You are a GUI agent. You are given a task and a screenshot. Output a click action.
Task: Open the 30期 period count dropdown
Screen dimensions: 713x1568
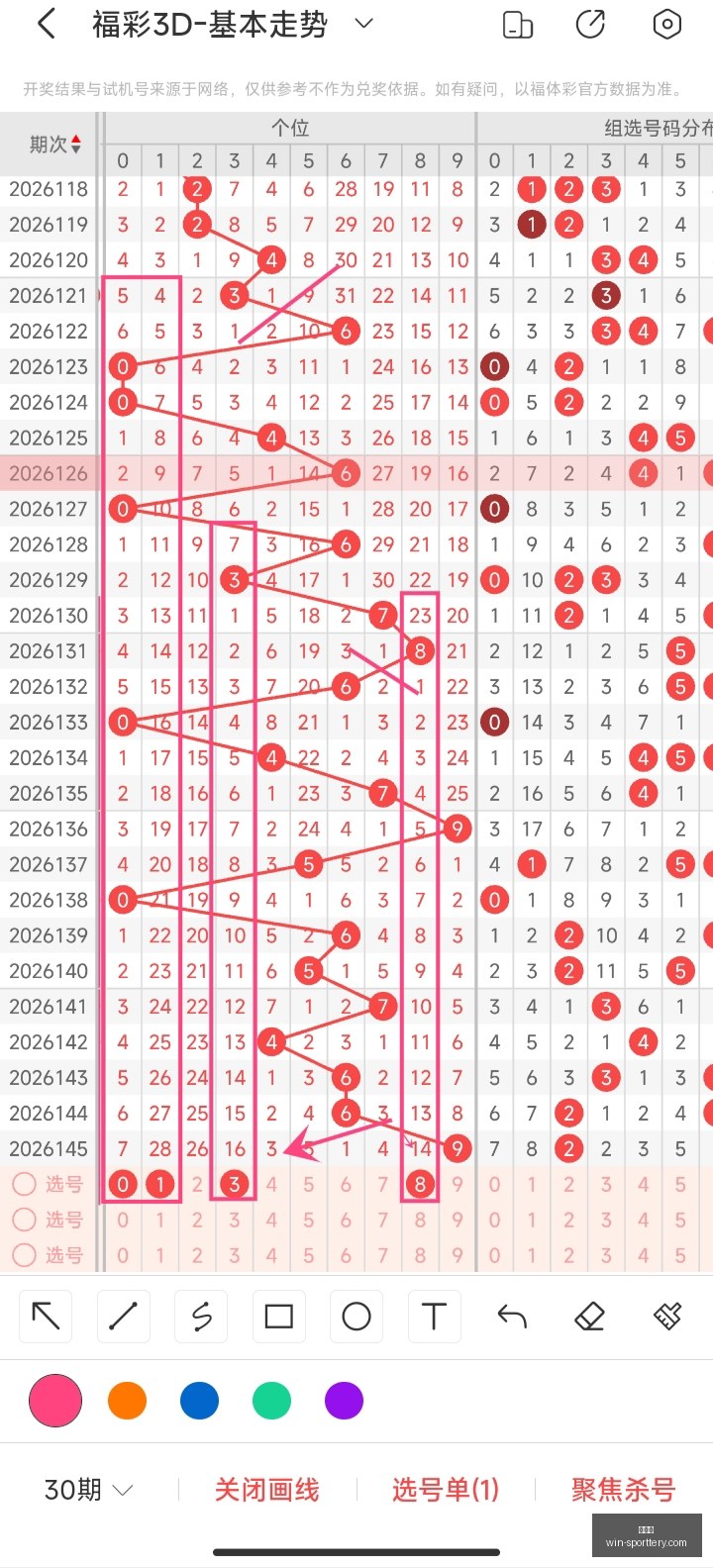pos(88,1490)
